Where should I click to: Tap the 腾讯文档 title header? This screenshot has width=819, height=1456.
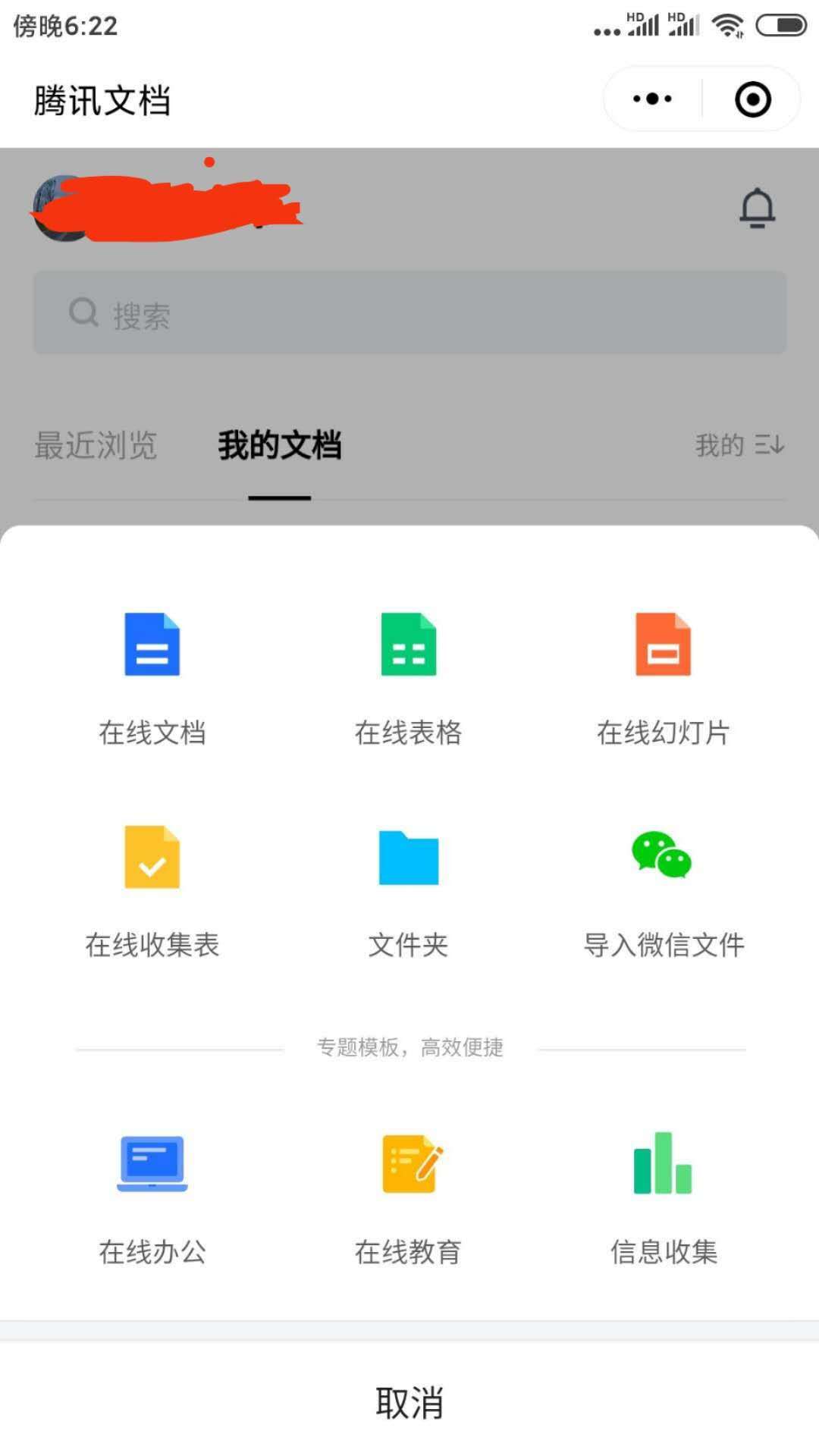102,101
